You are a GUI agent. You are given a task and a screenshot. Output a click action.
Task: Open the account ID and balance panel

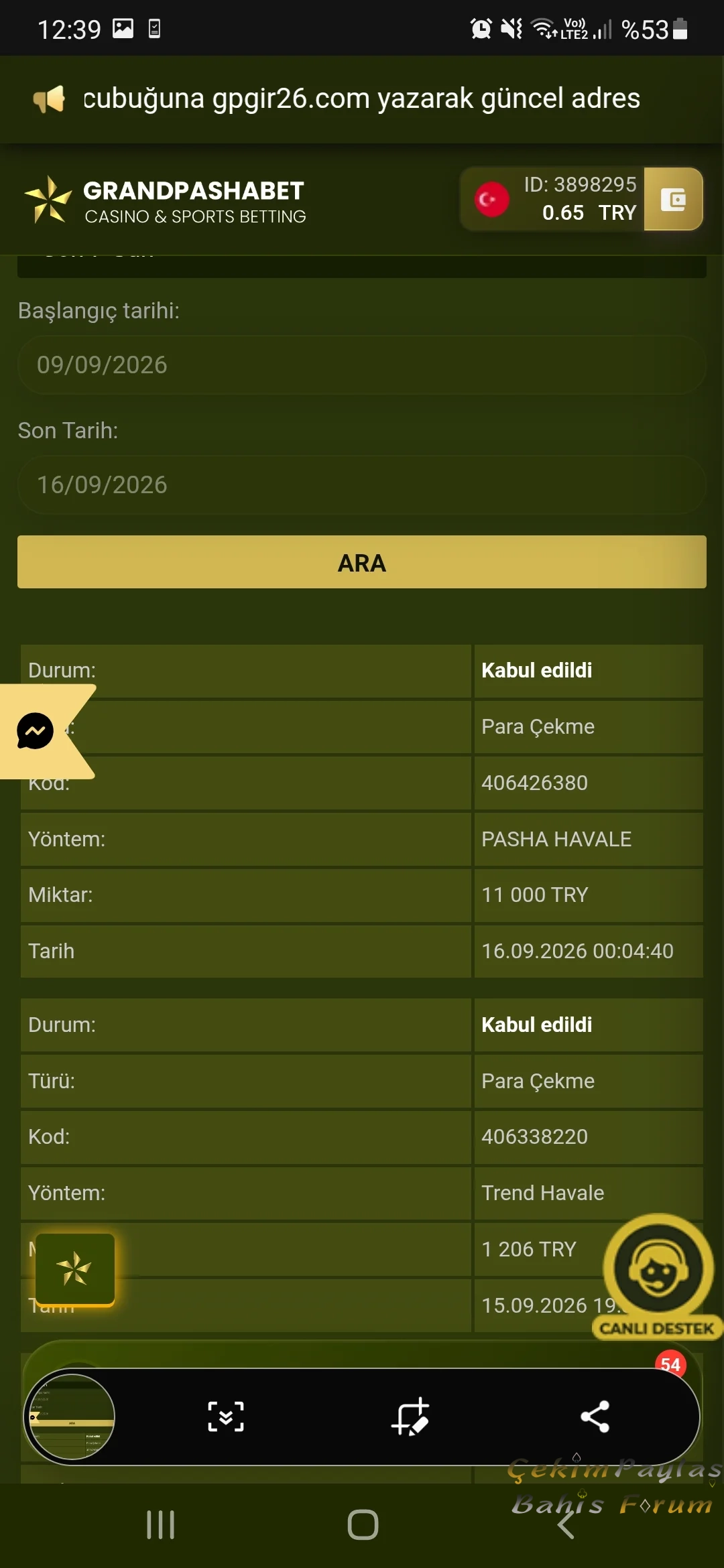(x=552, y=199)
